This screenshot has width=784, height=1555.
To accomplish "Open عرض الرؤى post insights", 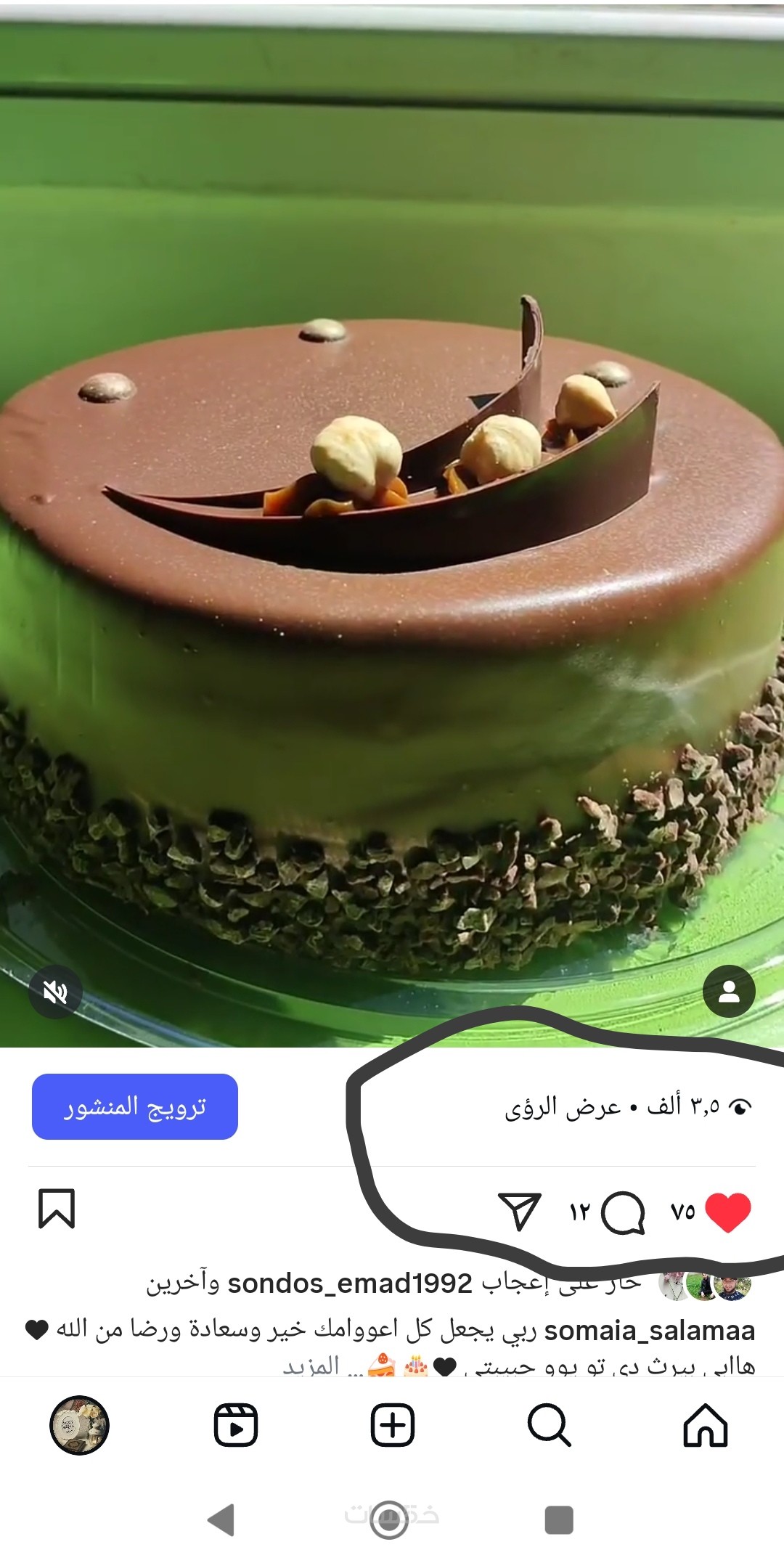I will [x=563, y=1107].
